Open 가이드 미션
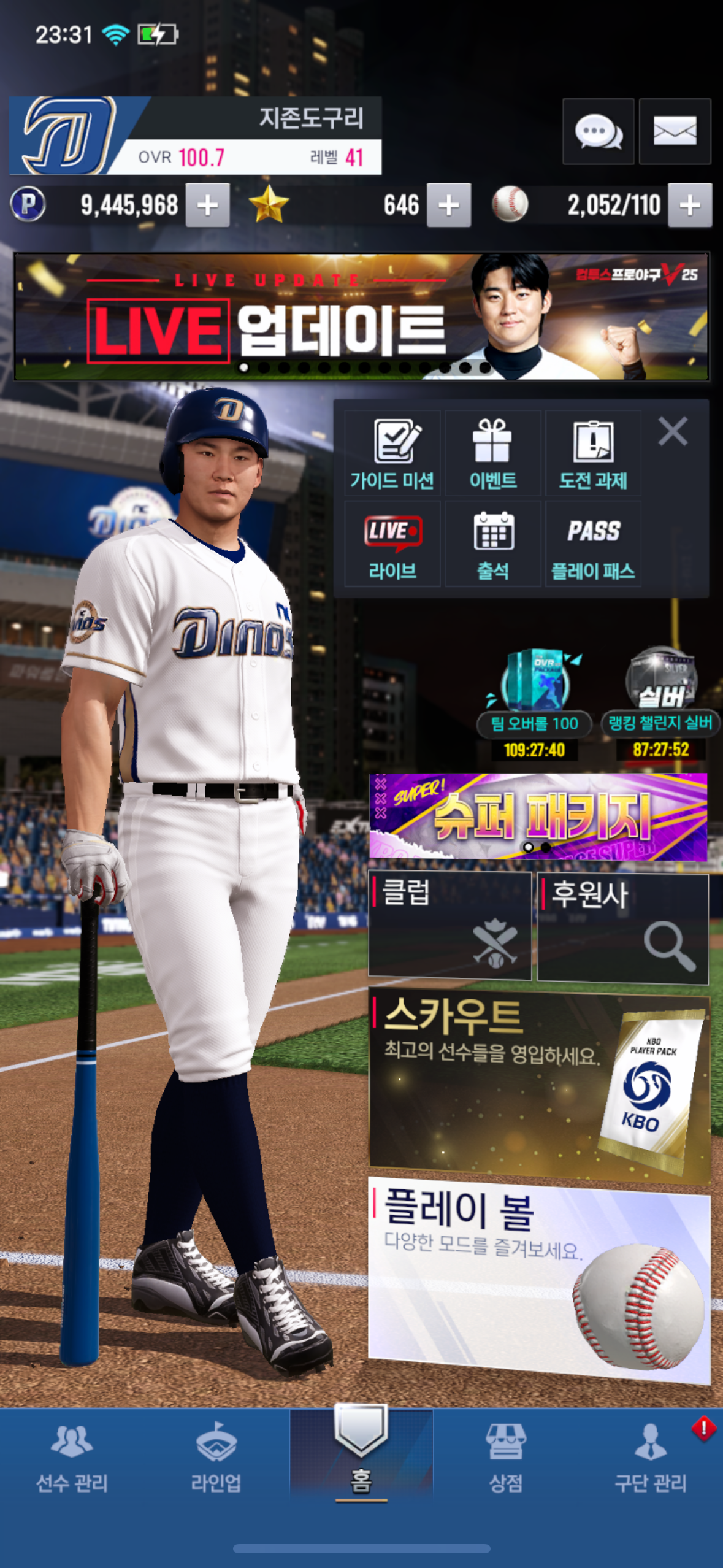The image size is (723, 1568). (x=392, y=454)
